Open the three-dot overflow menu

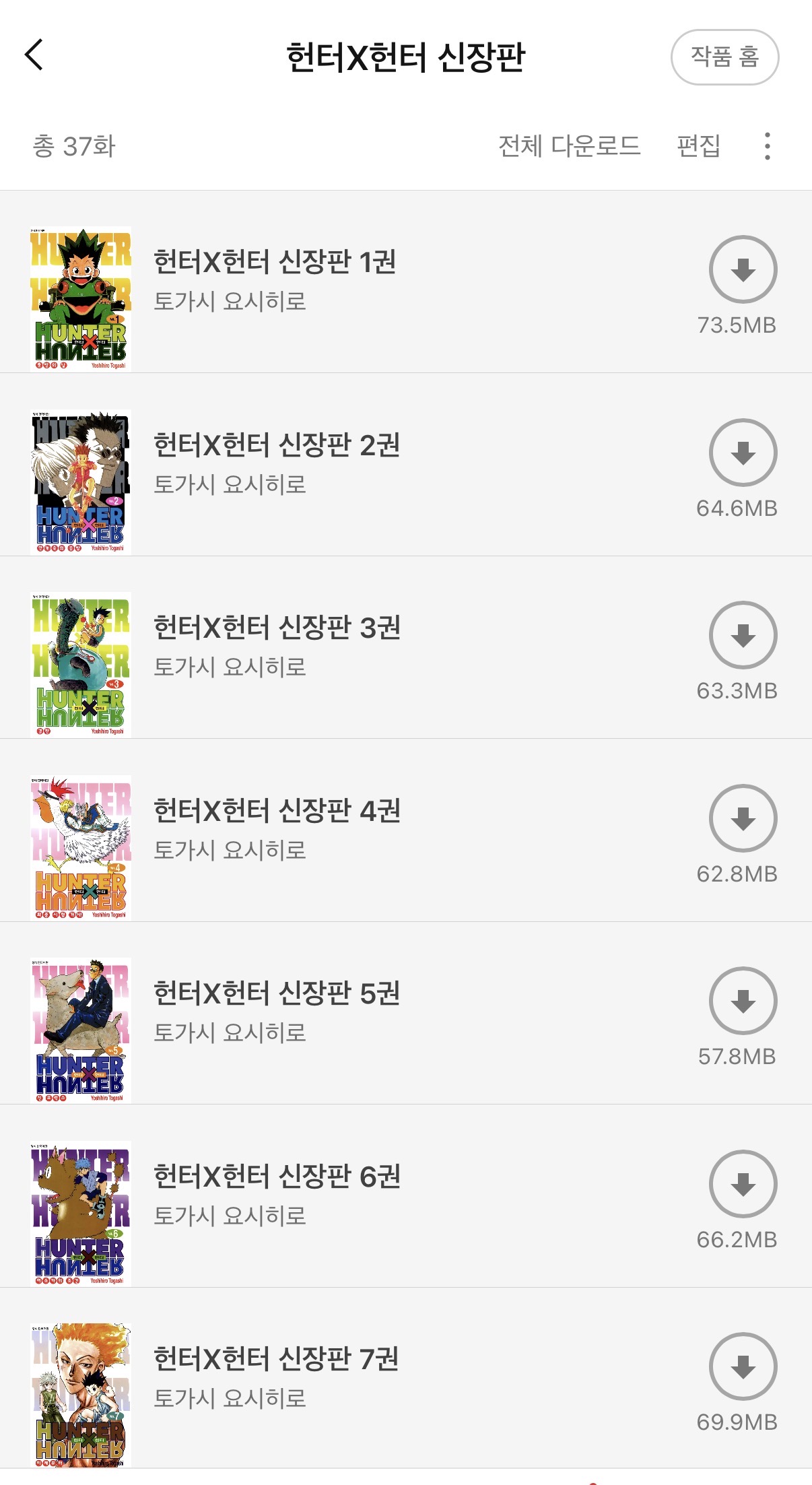click(767, 146)
